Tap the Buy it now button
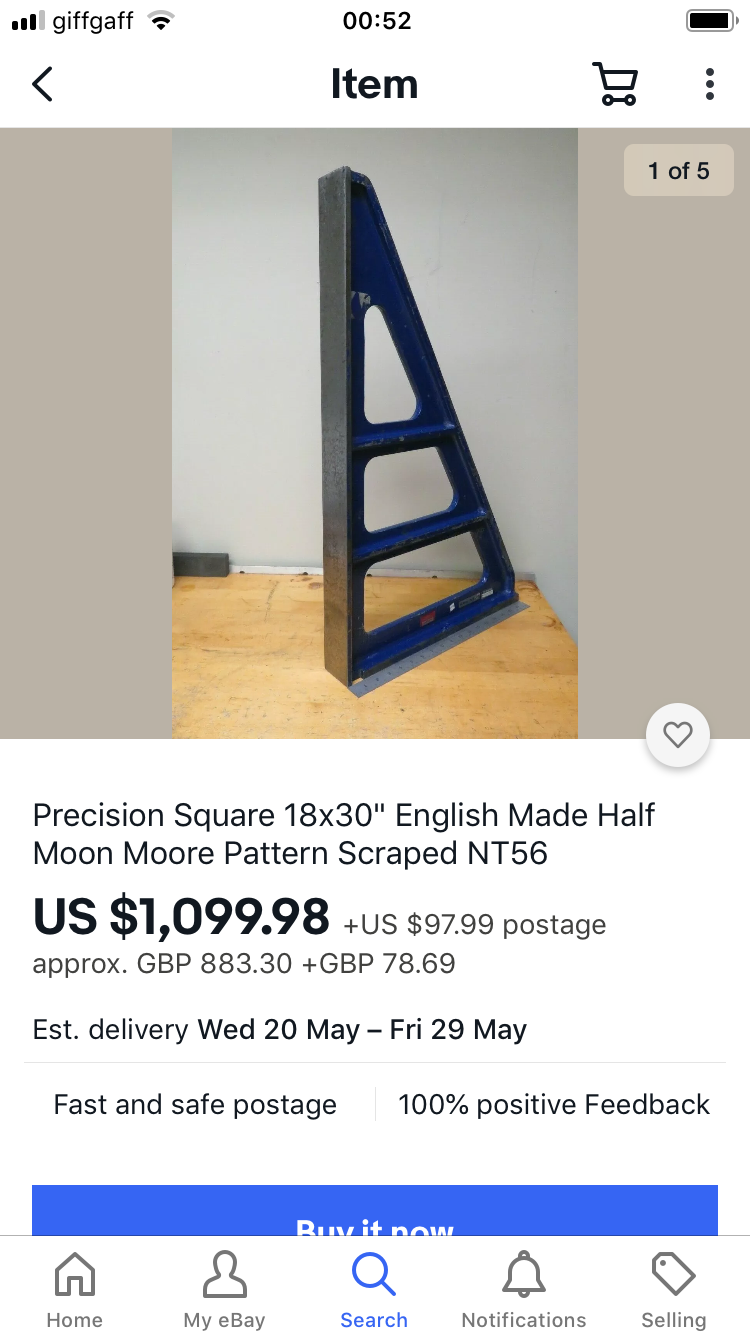Screen dimensions: 750x1334 click(x=375, y=1212)
